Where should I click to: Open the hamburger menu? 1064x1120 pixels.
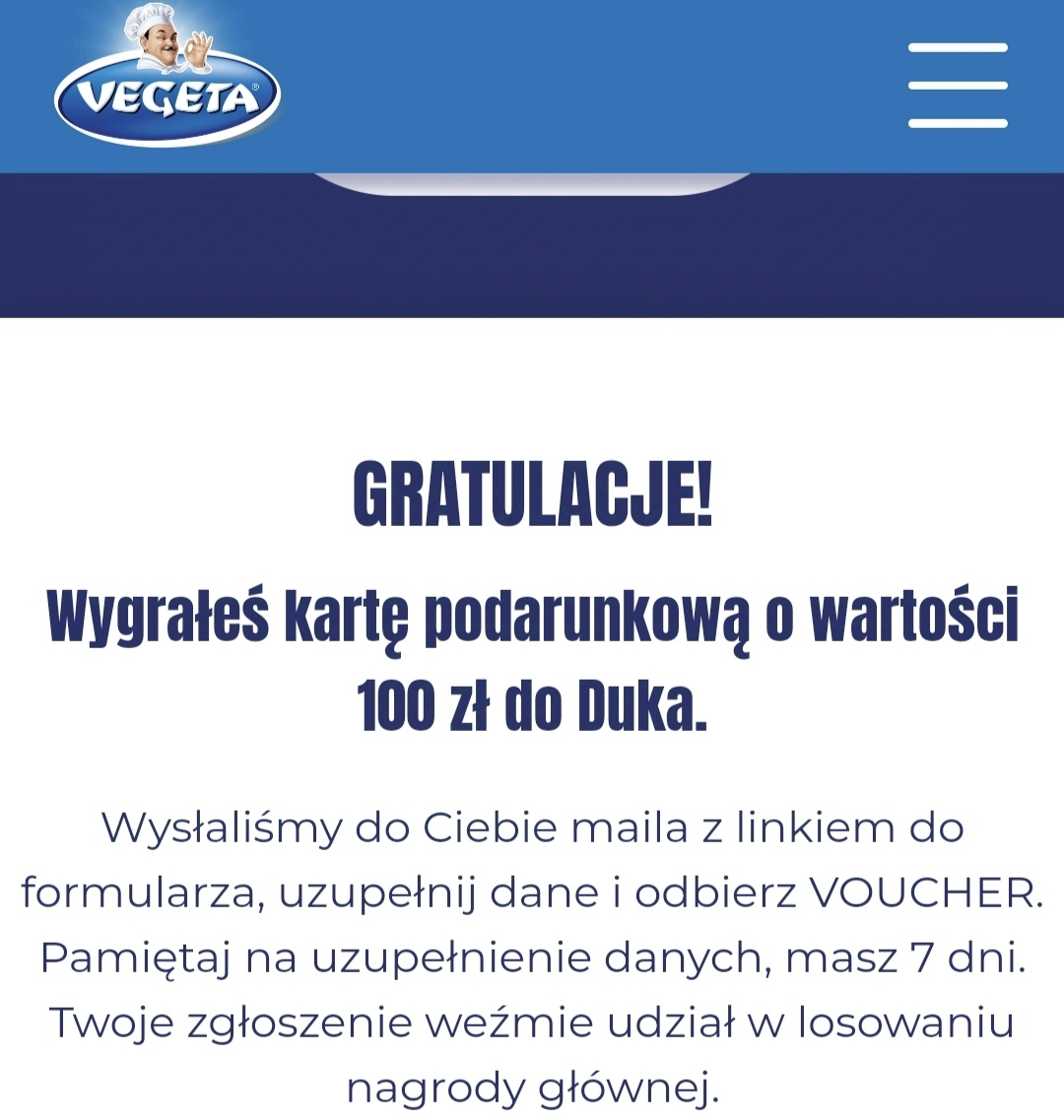tap(958, 86)
